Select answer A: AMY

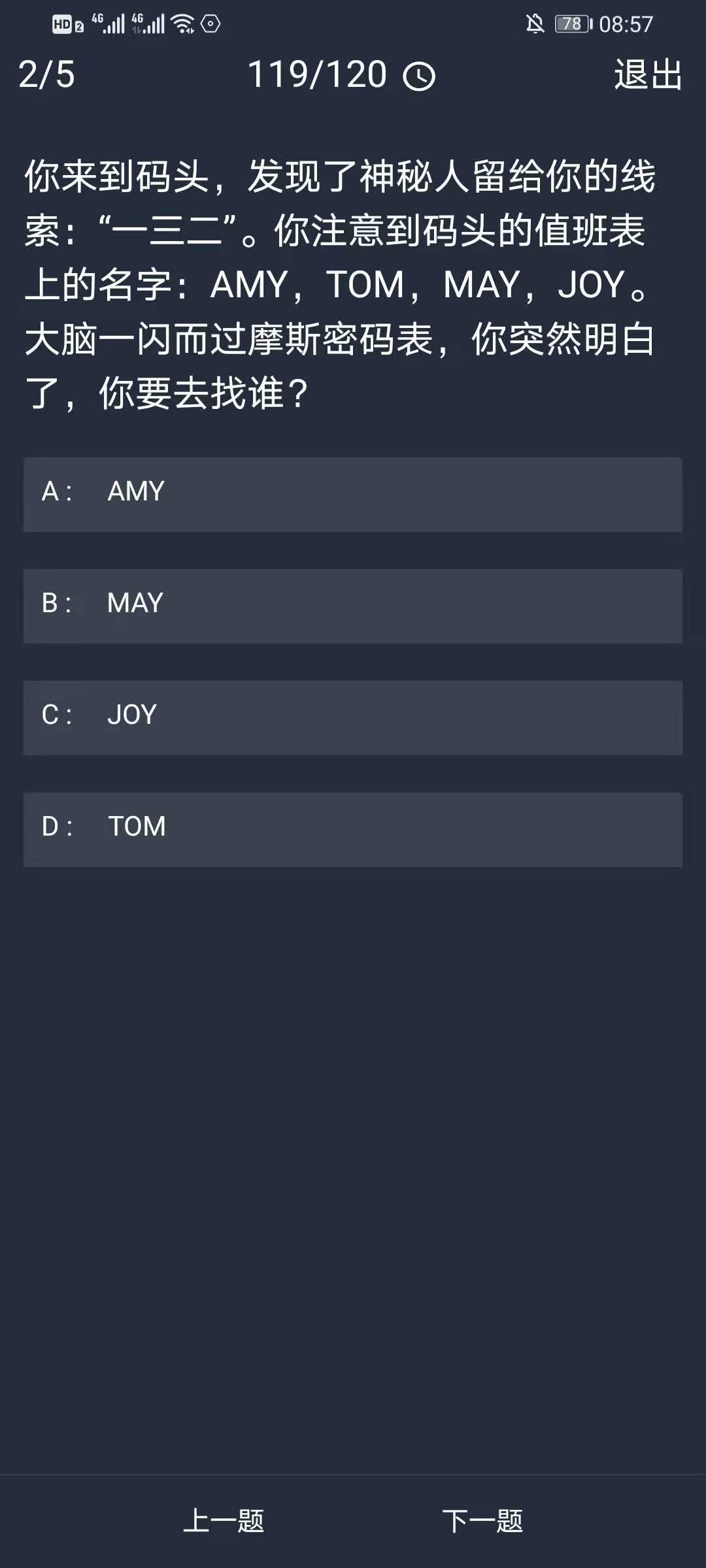[x=353, y=494]
